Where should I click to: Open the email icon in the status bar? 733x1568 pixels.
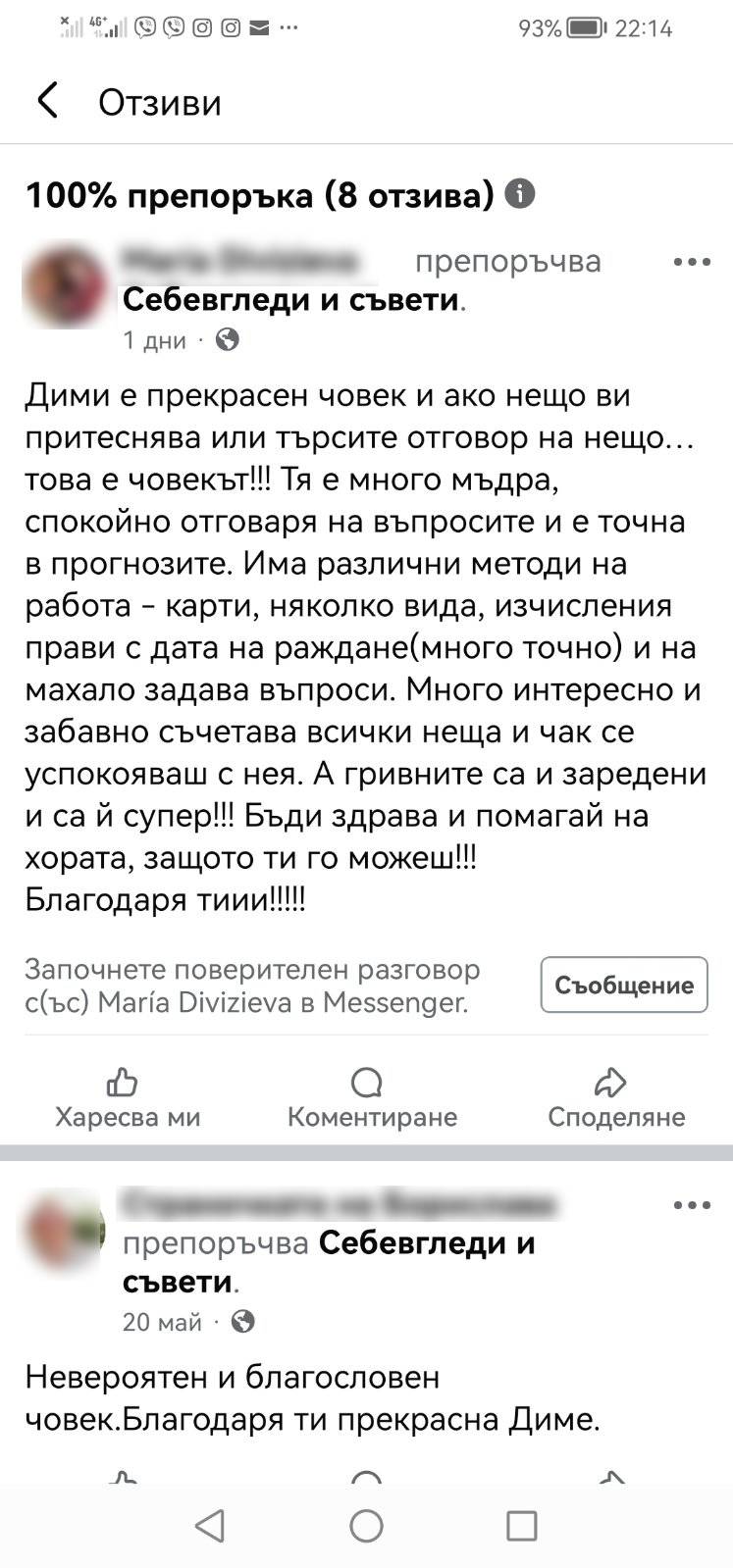click(259, 27)
